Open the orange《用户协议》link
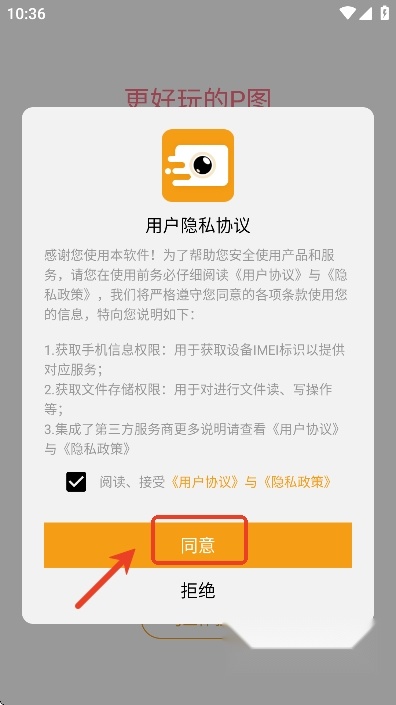The image size is (396, 705). pos(205,482)
